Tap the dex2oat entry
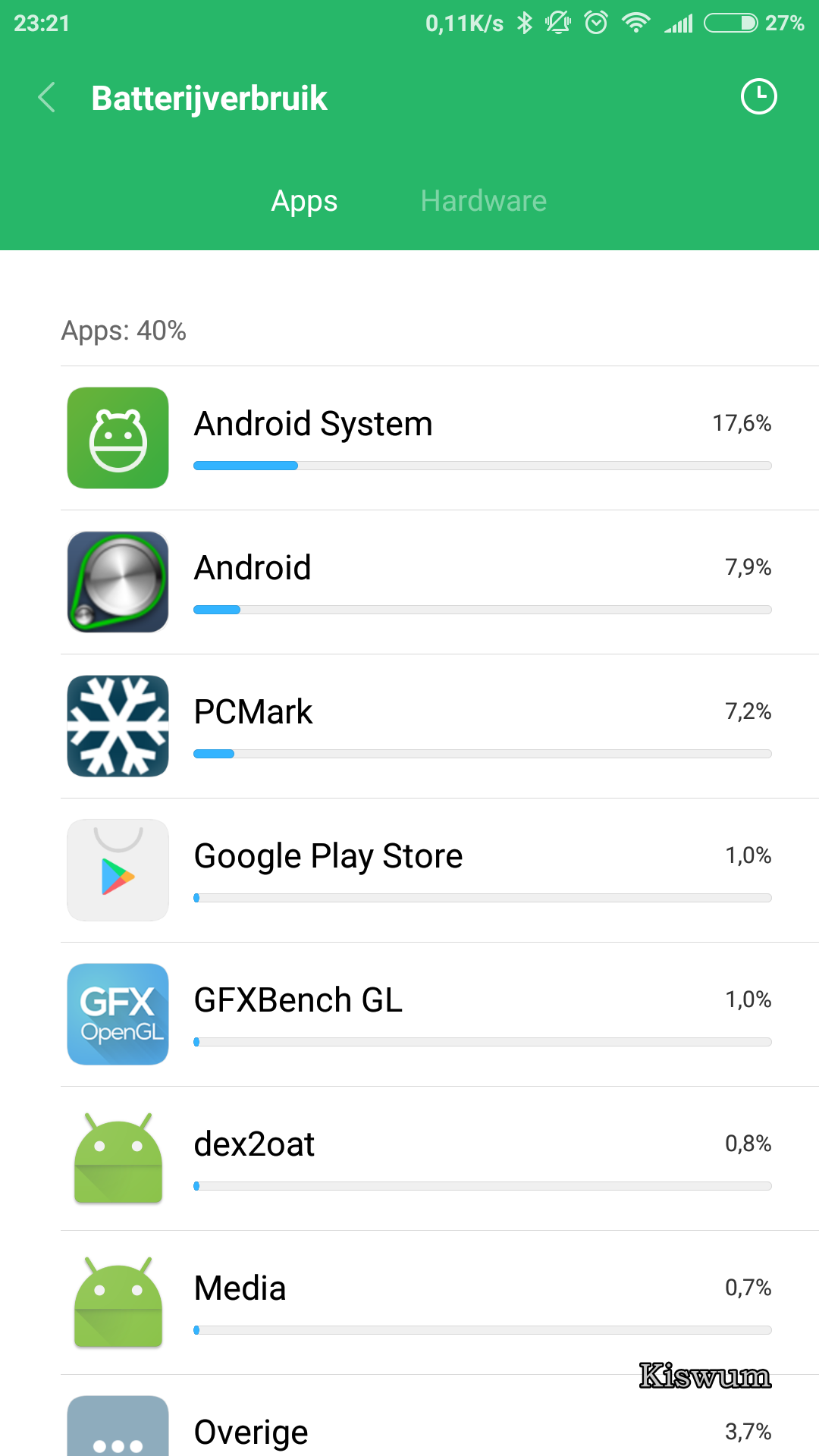Screen dimensions: 819x1456 (440, 1159)
